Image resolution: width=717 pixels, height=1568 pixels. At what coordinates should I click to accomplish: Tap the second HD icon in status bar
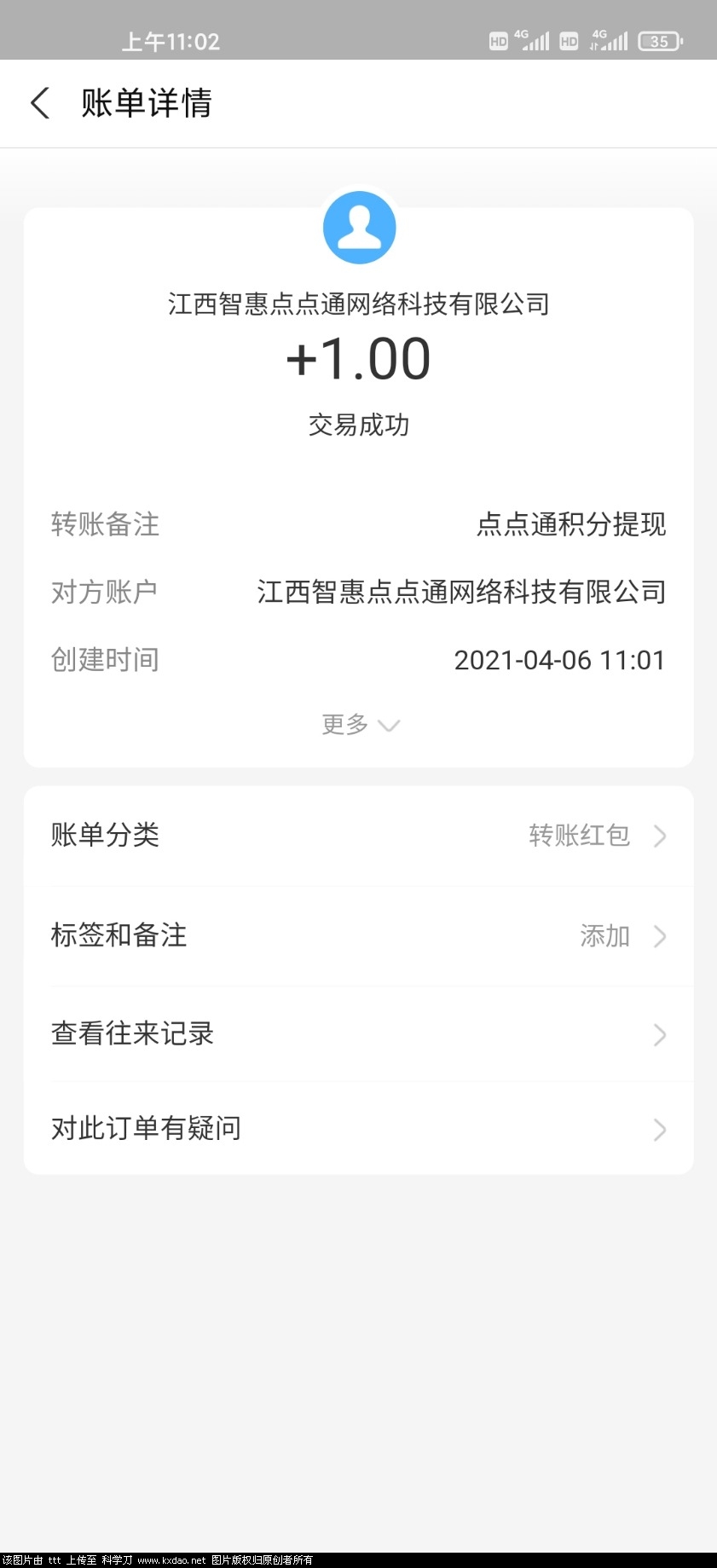point(568,40)
